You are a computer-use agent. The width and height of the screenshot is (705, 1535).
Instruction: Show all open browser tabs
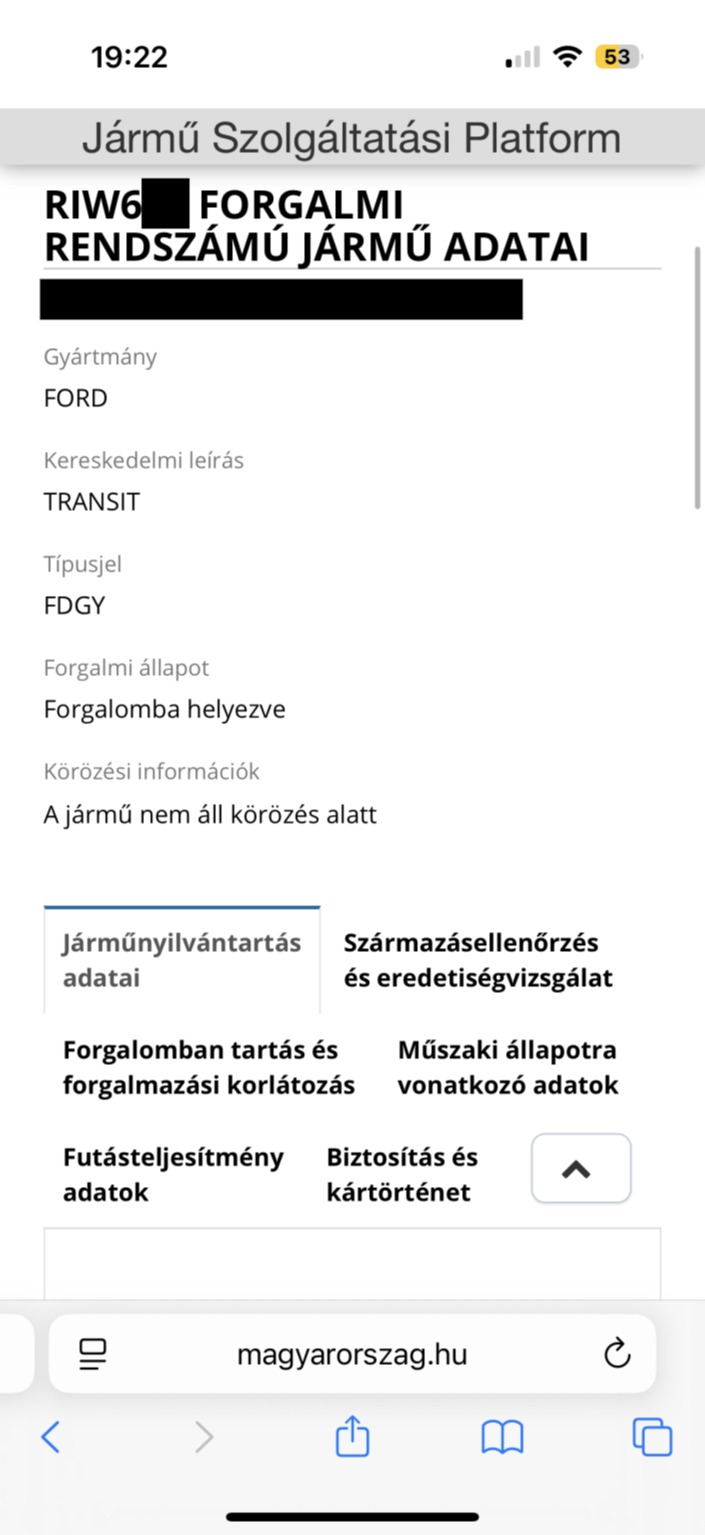652,1438
